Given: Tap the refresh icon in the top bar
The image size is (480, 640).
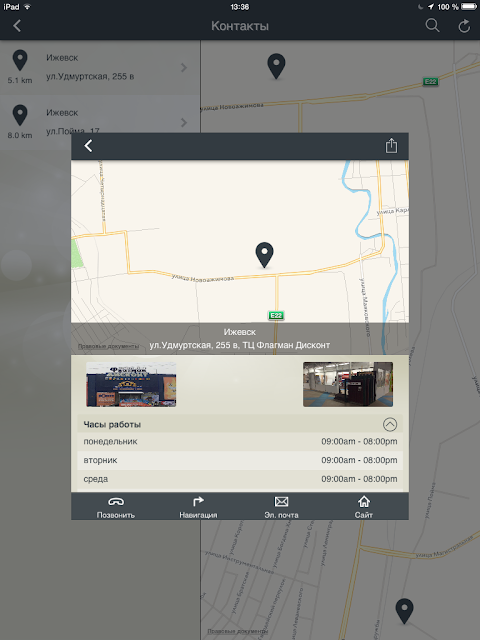Looking at the screenshot, I should point(464,26).
